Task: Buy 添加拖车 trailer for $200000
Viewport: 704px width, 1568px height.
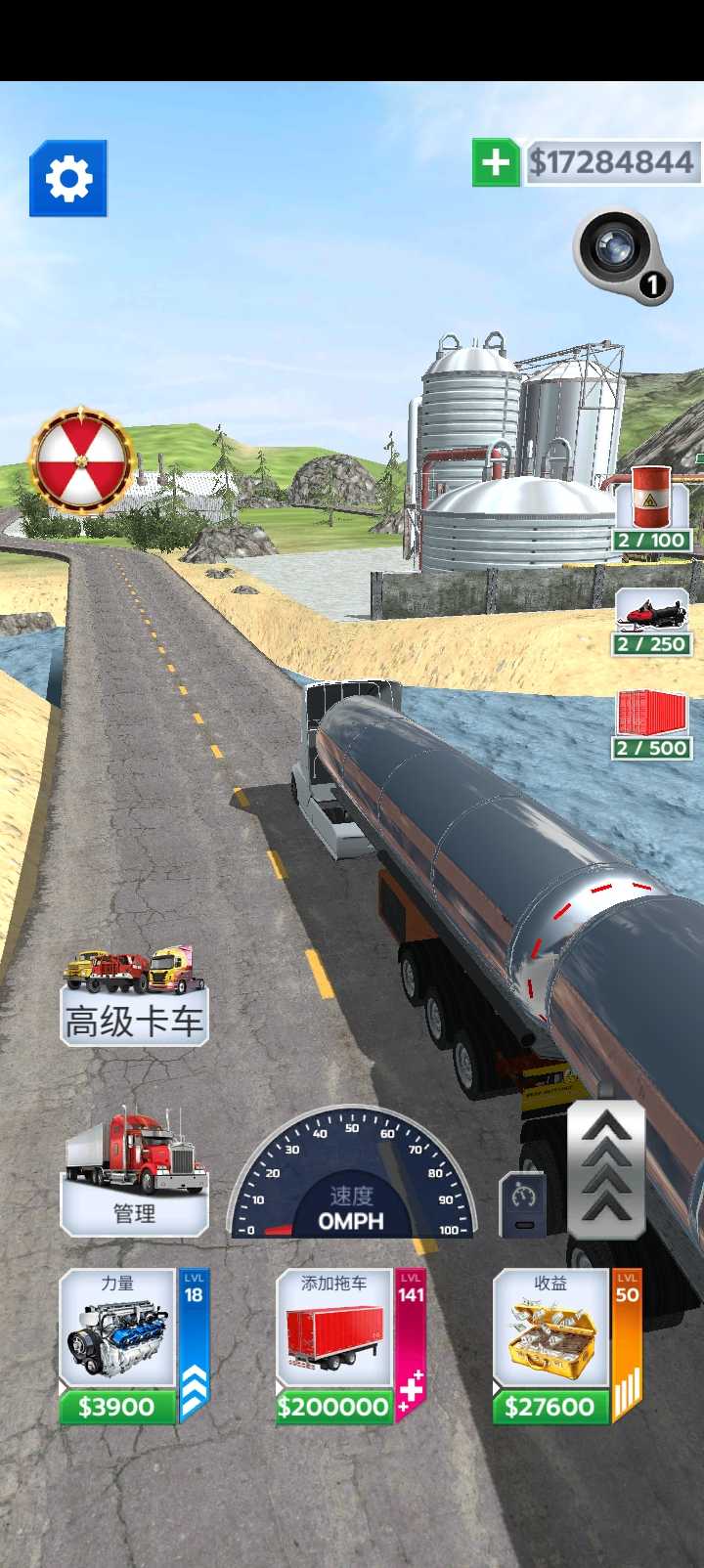Action: tap(350, 1347)
